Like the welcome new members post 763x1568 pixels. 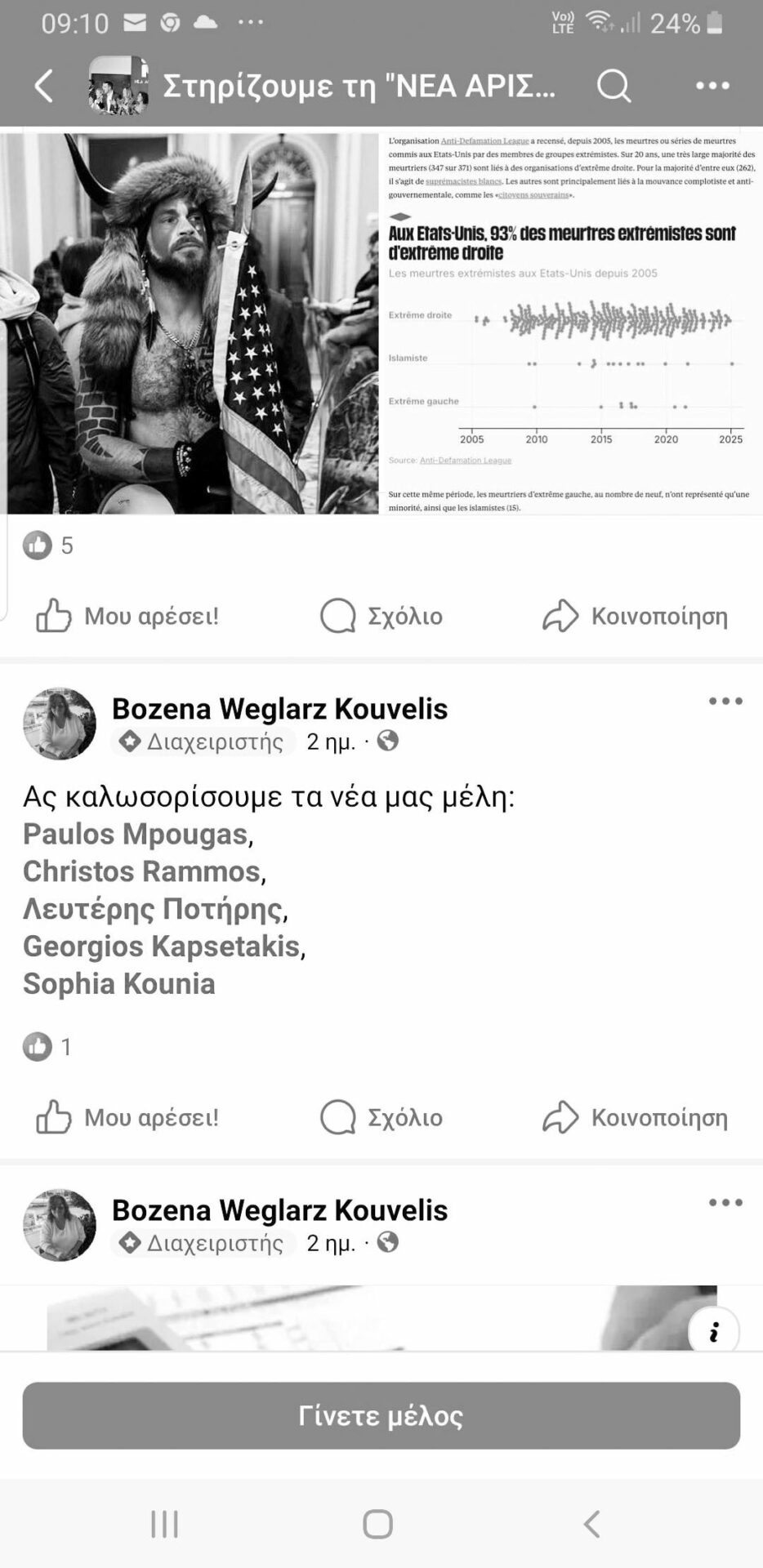tap(127, 1117)
